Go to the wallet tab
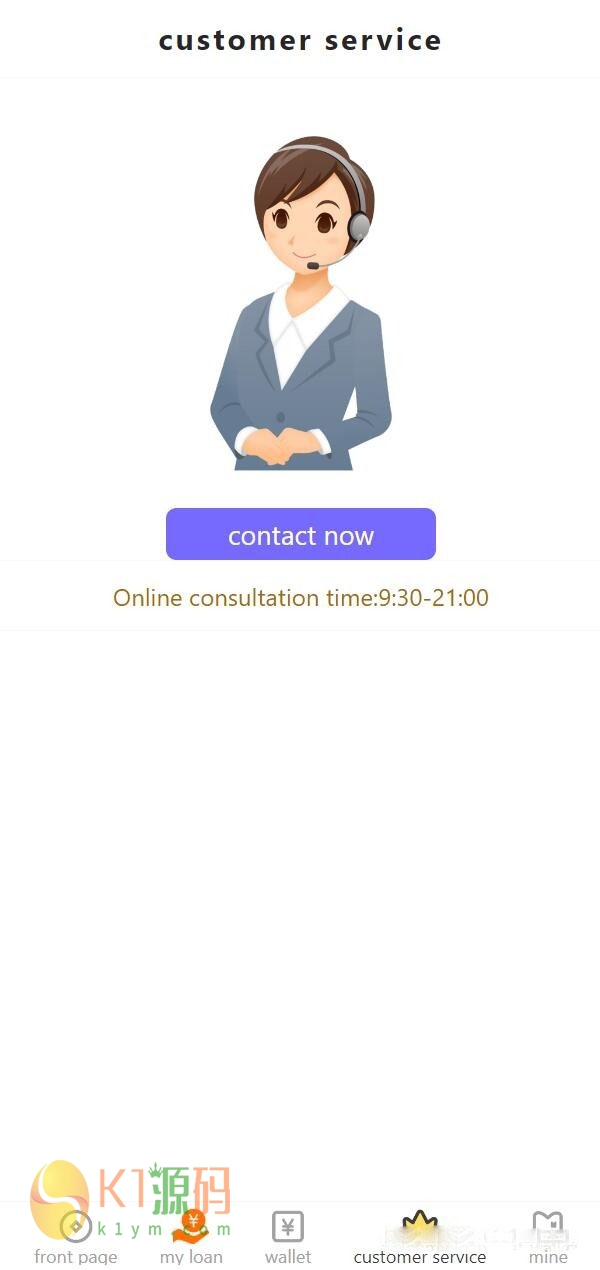600x1270 pixels. [x=288, y=1237]
